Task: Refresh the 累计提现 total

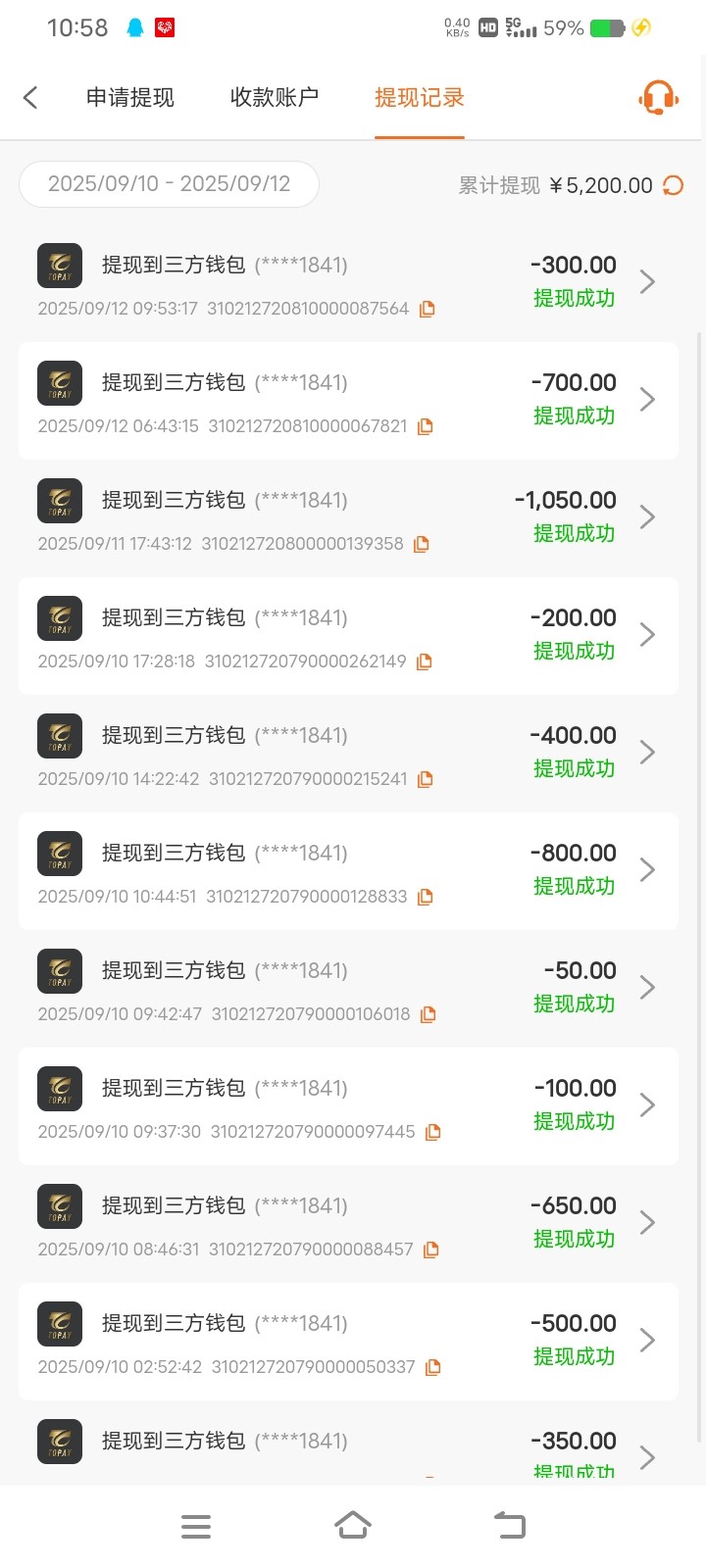Action: (x=674, y=185)
